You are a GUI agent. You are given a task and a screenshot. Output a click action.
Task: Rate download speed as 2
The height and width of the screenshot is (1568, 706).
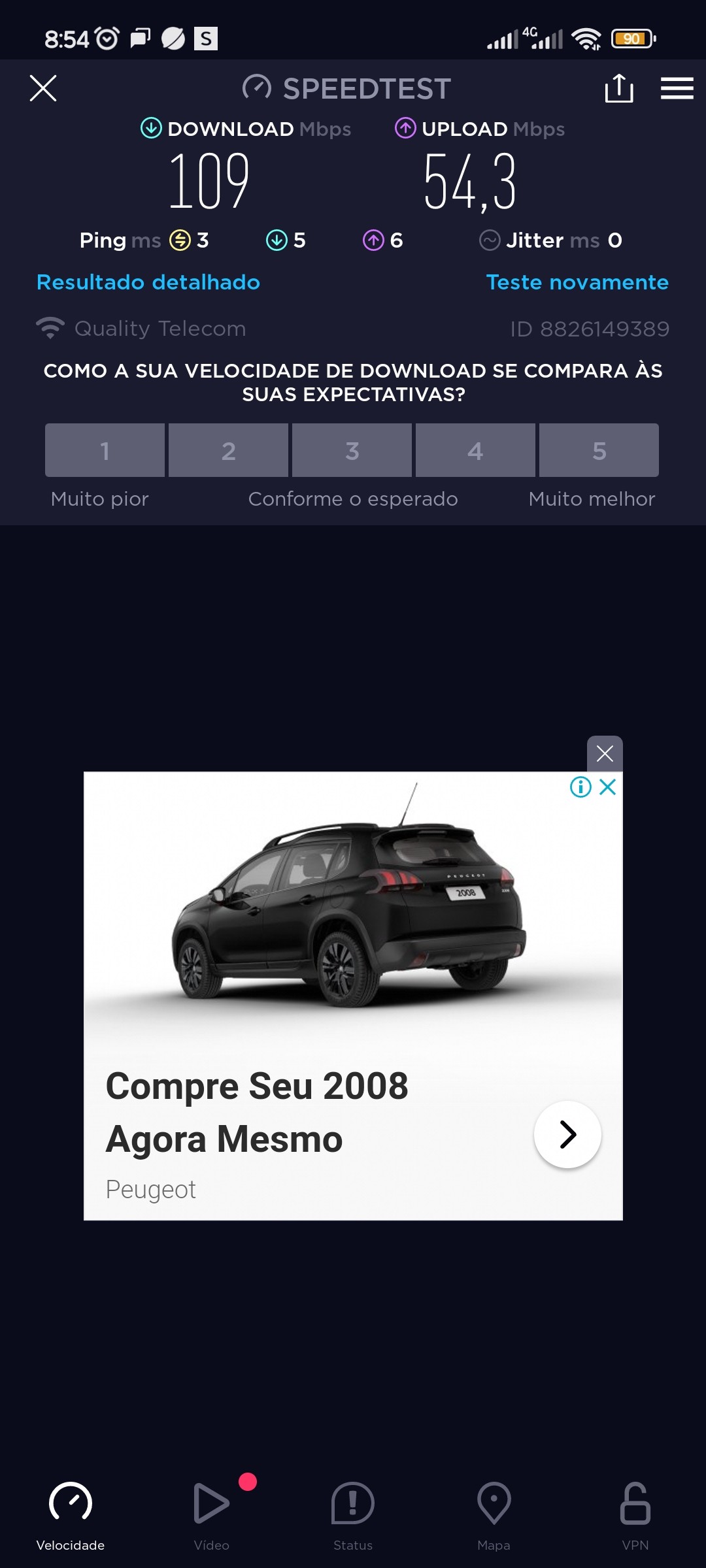(228, 450)
